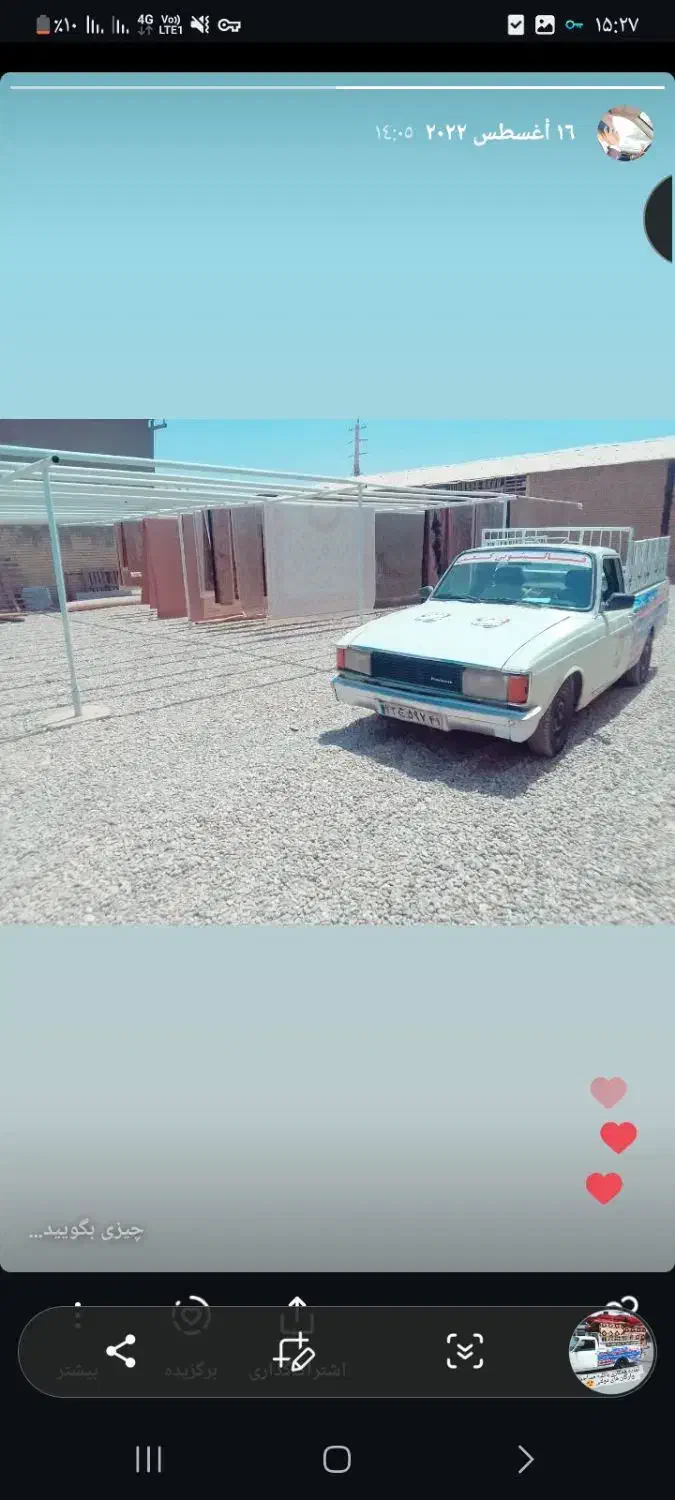Go to the home screen
Image resolution: width=675 pixels, height=1500 pixels.
coord(337,1460)
